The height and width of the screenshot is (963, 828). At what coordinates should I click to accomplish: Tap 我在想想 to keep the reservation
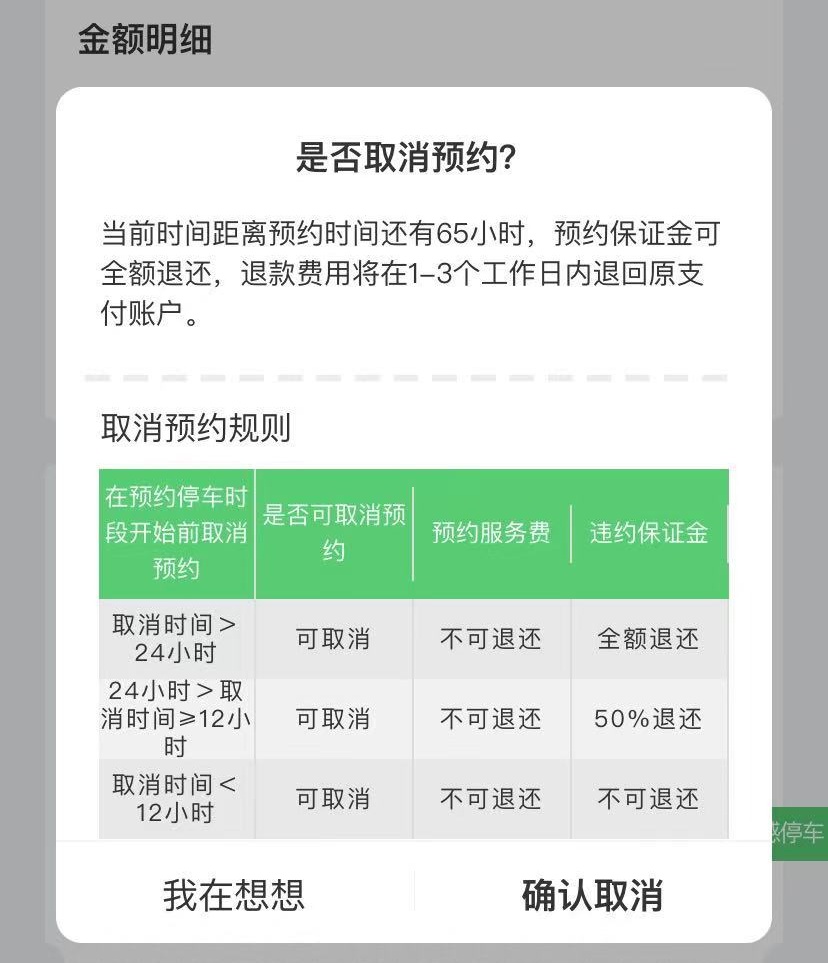pyautogui.click(x=234, y=893)
